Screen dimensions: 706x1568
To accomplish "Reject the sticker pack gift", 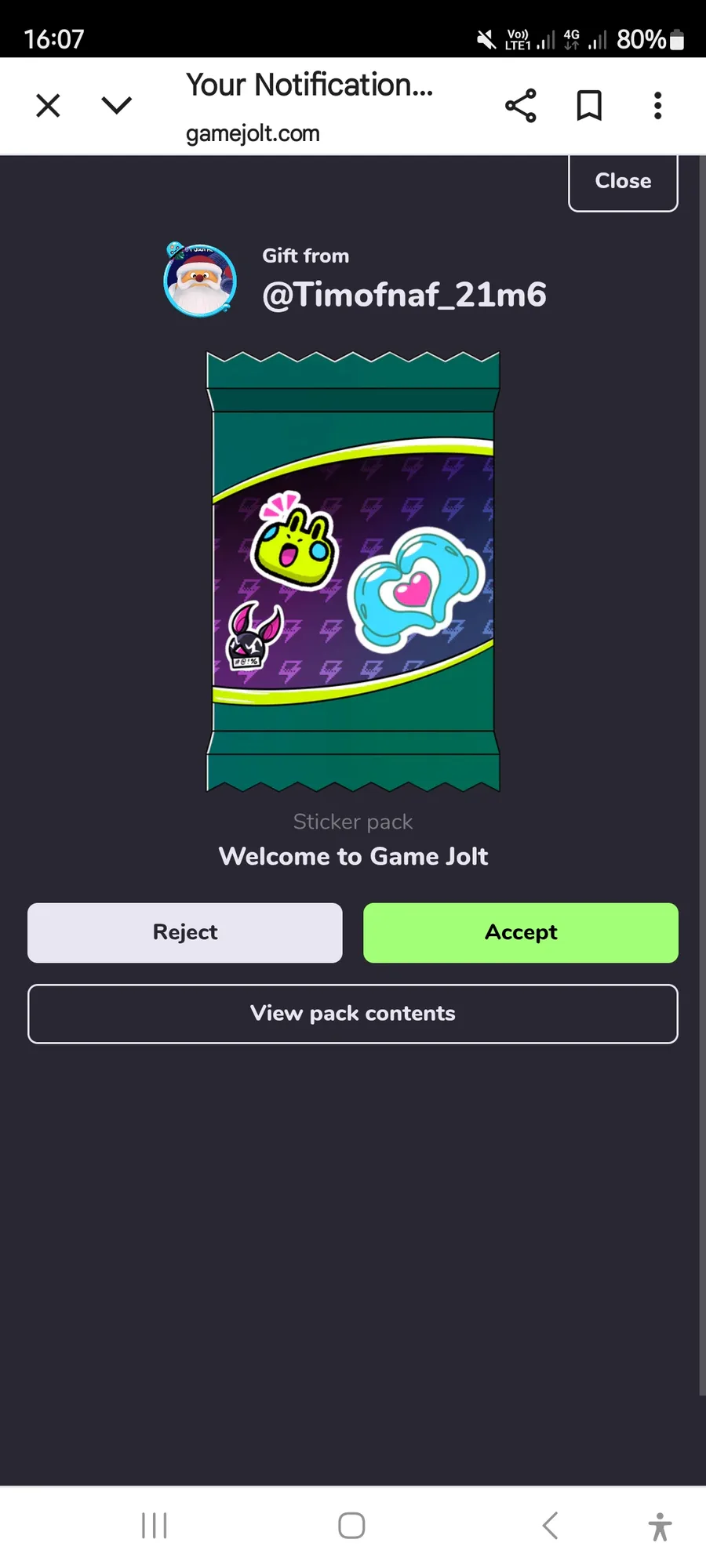I will tap(185, 932).
